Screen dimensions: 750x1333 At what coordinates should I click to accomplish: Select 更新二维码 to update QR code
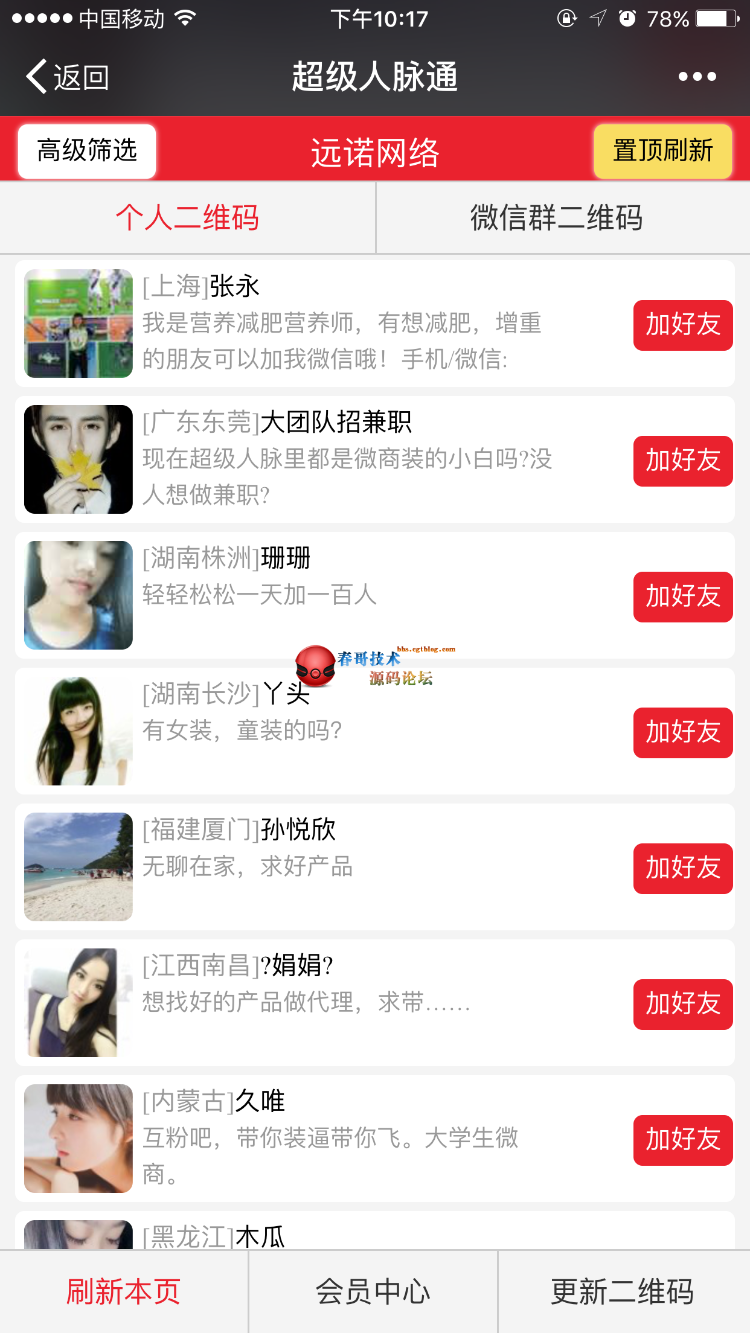coord(622,1292)
